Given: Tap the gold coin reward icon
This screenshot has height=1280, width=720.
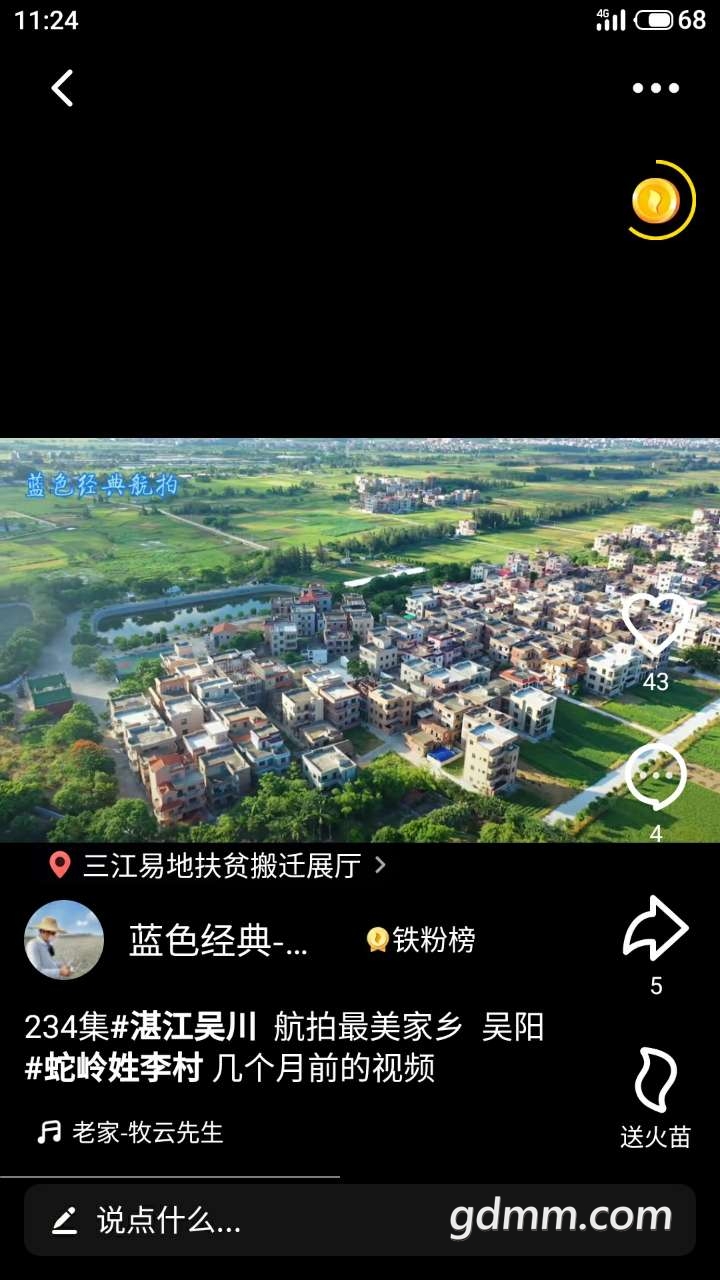Looking at the screenshot, I should tap(657, 201).
